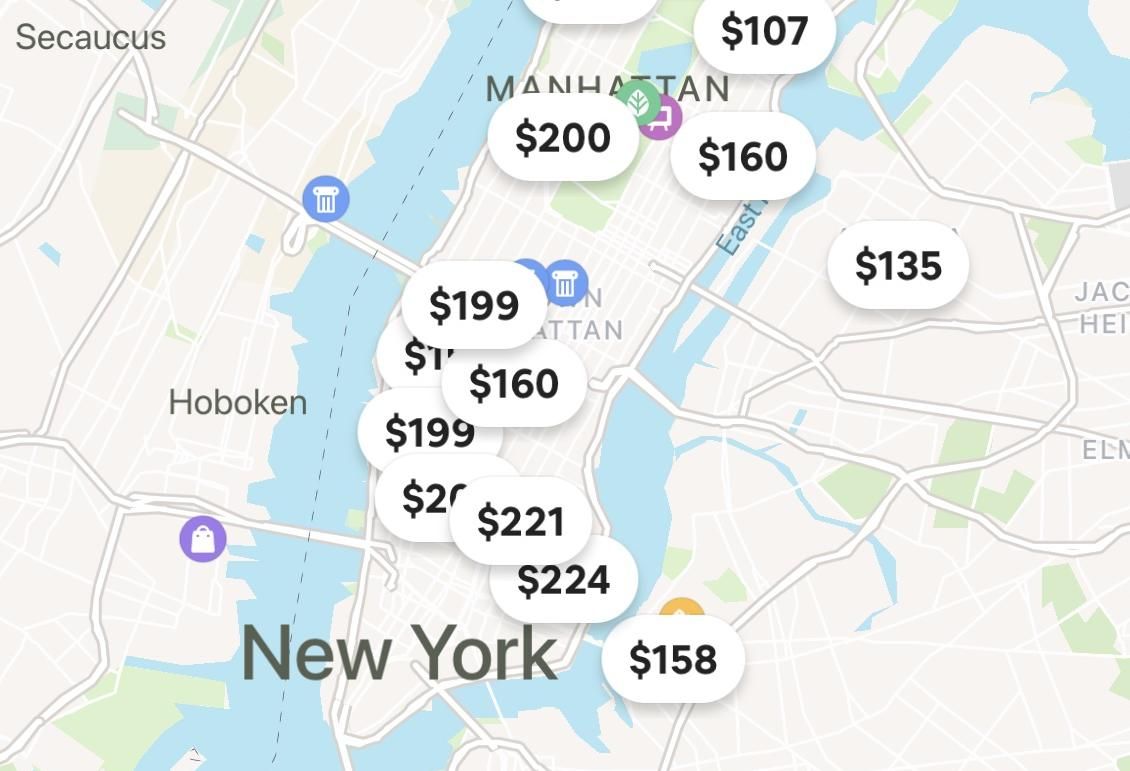The width and height of the screenshot is (1130, 771).
Task: Tap the $135 listing price marker
Action: click(898, 265)
